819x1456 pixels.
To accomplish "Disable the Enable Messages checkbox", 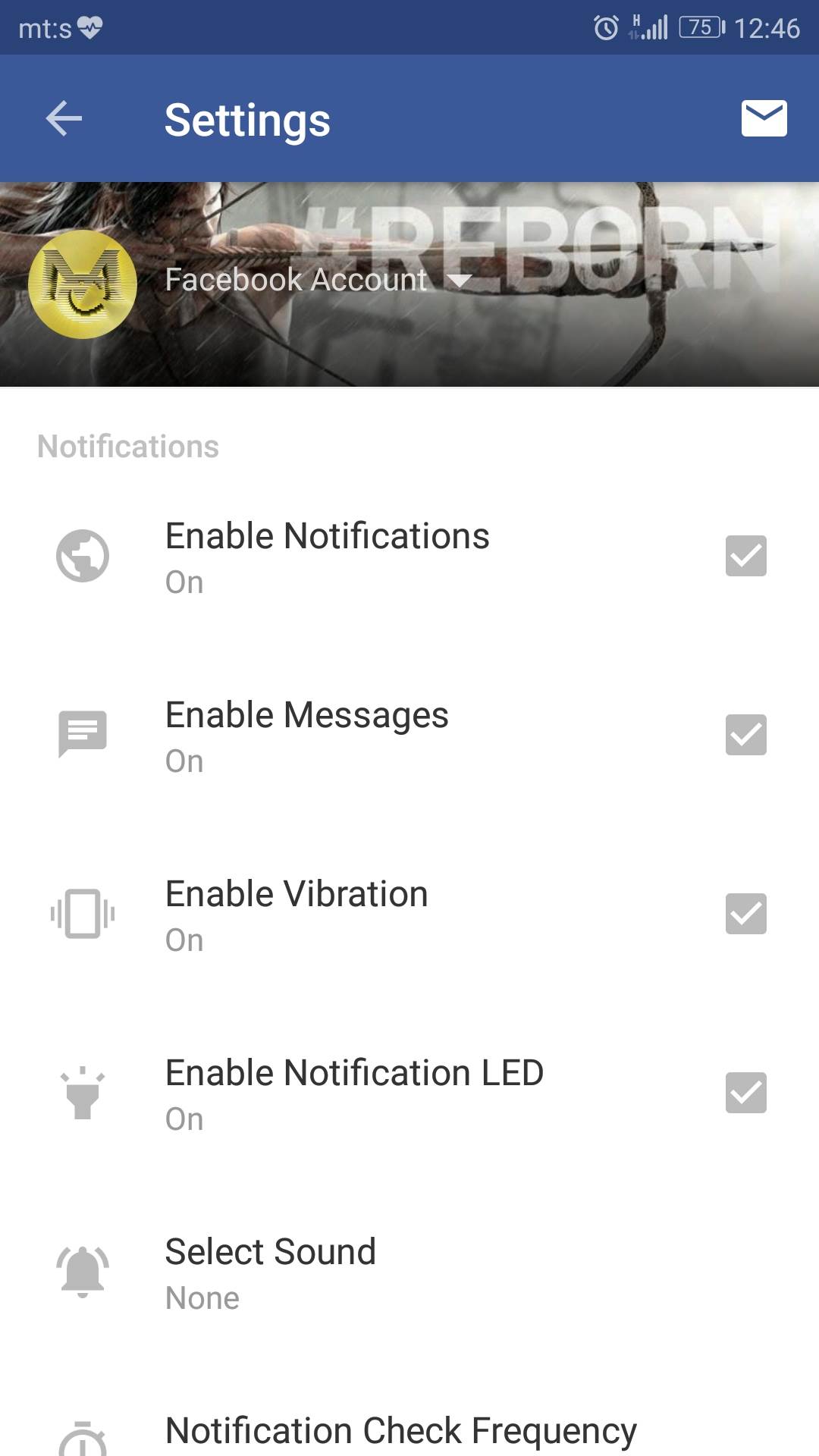I will (745, 735).
